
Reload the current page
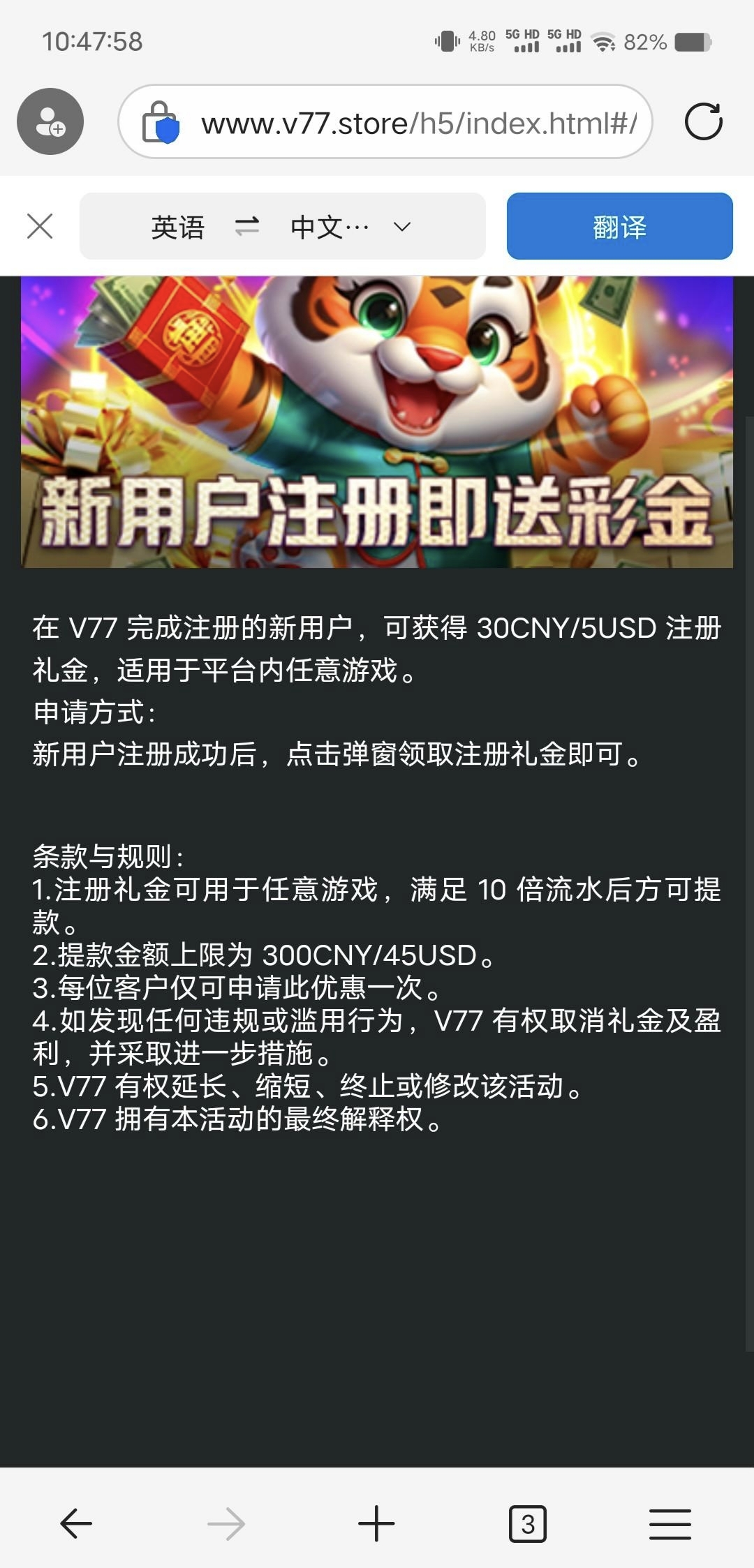(x=703, y=121)
